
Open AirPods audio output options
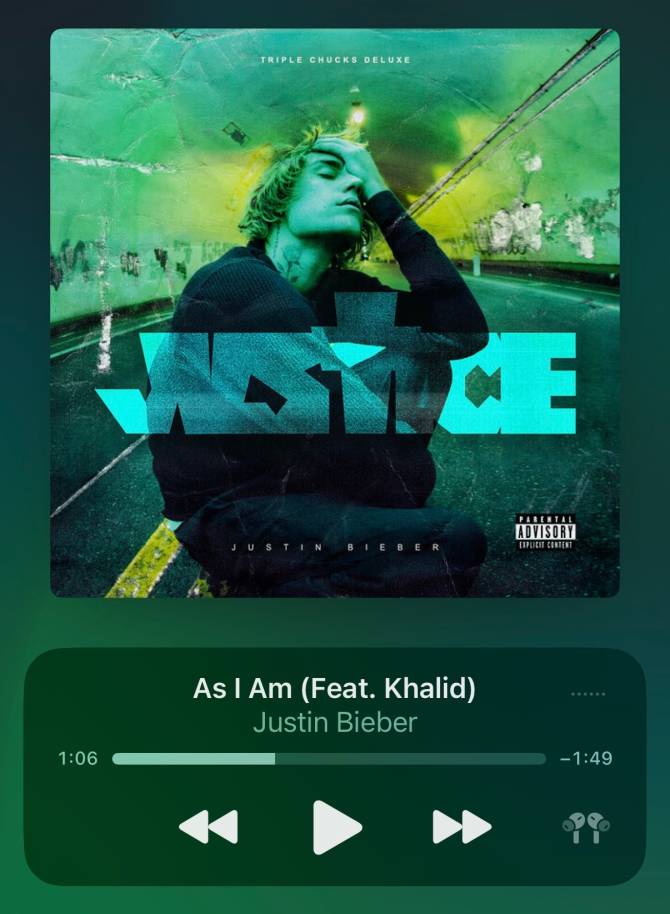[x=586, y=826]
